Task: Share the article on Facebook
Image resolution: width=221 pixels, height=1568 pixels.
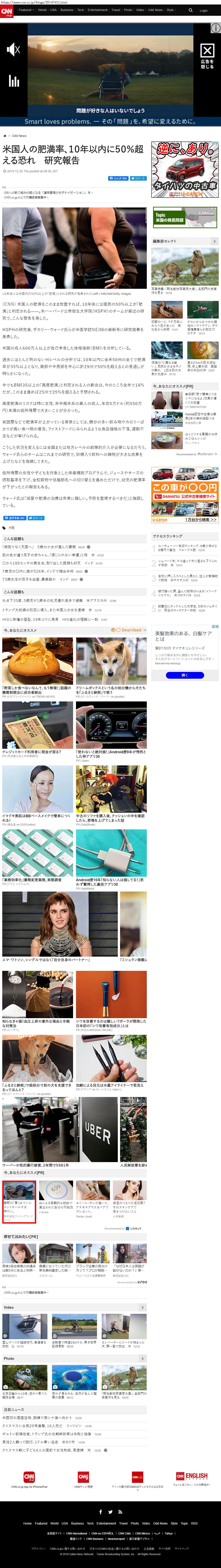Action: [118, 178]
